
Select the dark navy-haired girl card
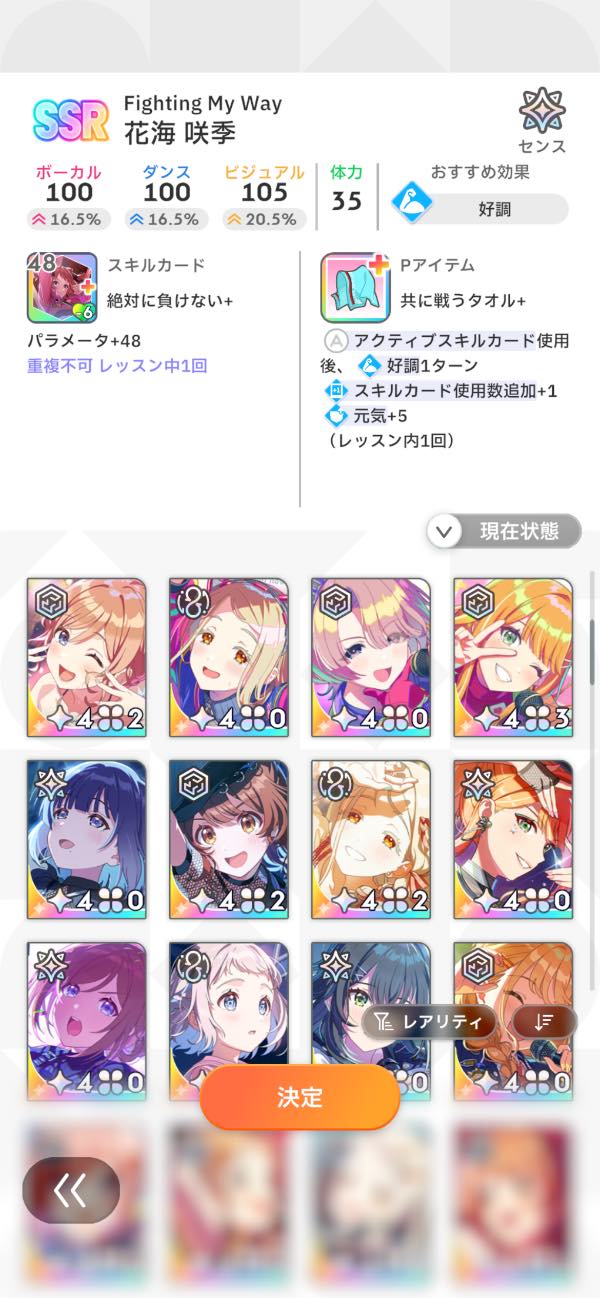[87, 839]
